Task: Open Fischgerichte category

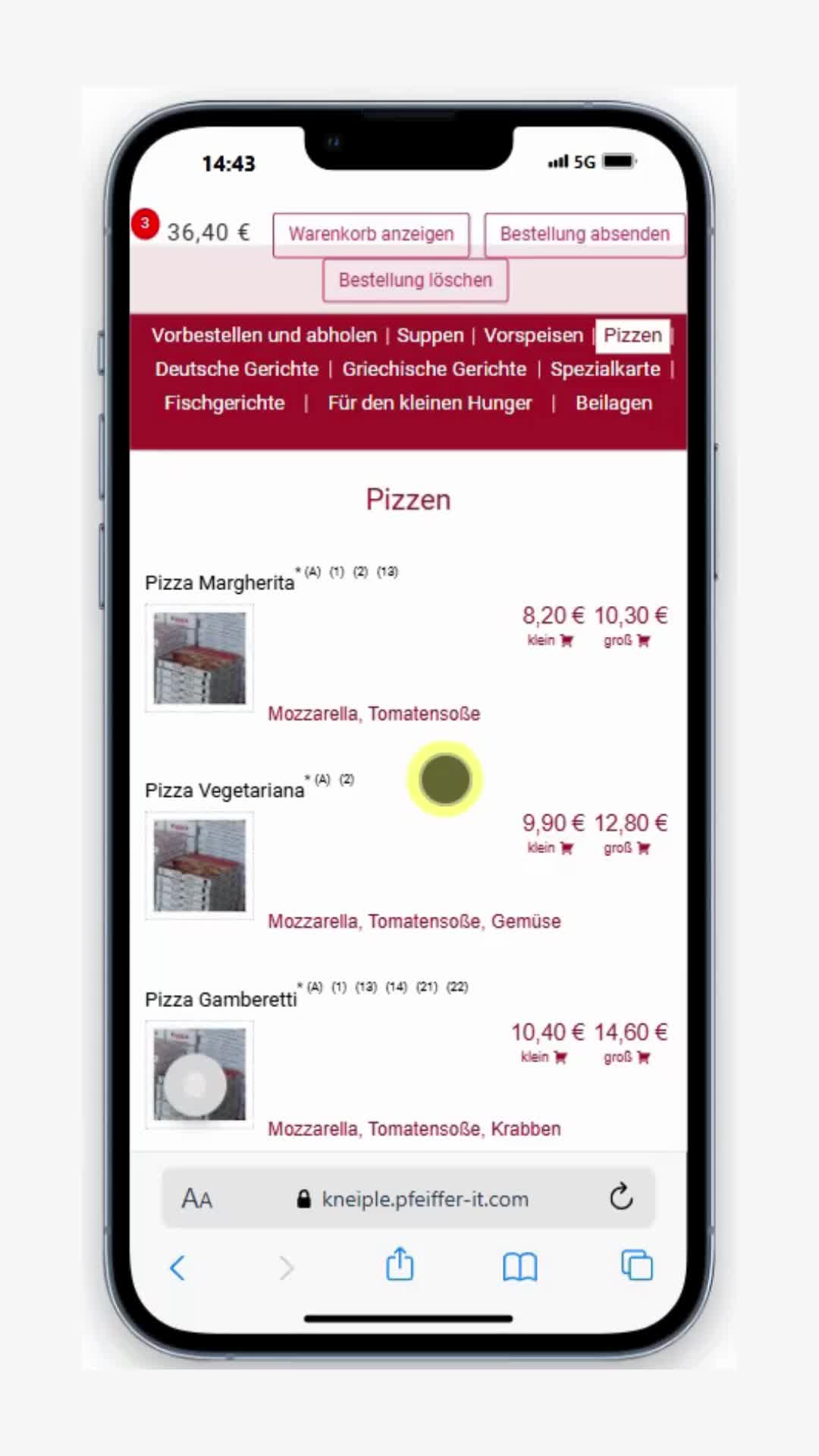Action: pos(224,403)
